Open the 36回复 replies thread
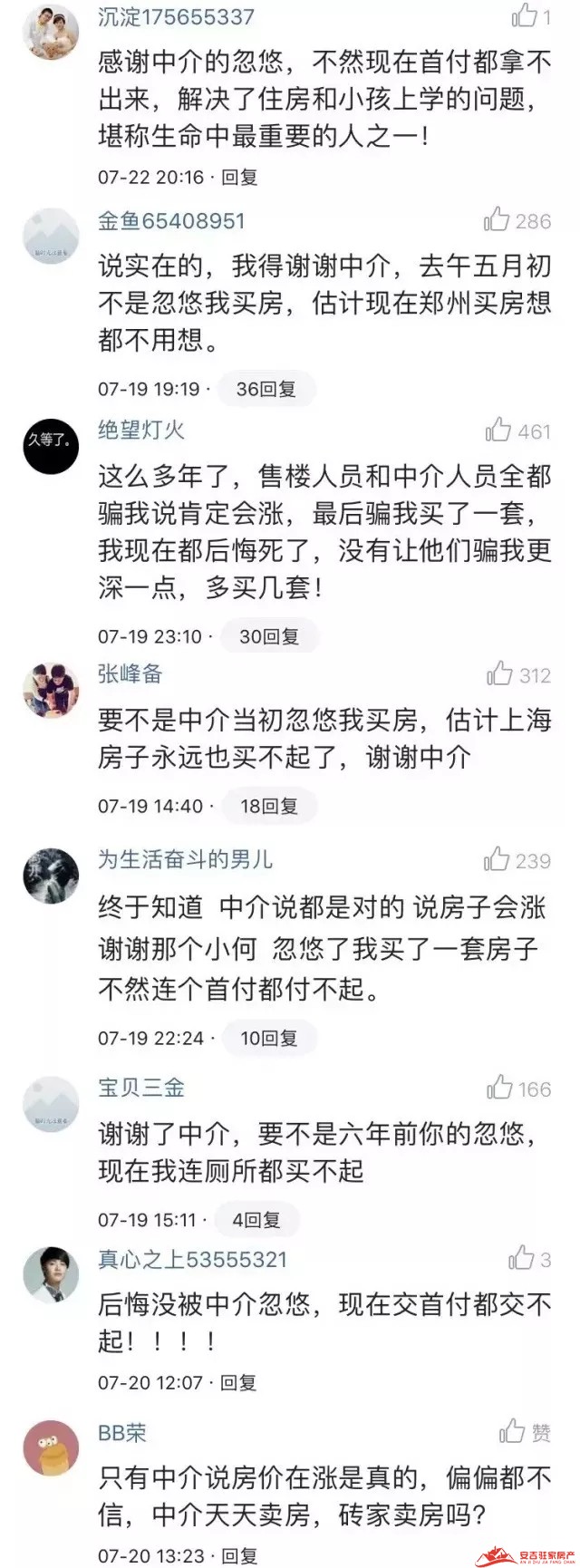This screenshot has width=580, height=1568. click(266, 389)
